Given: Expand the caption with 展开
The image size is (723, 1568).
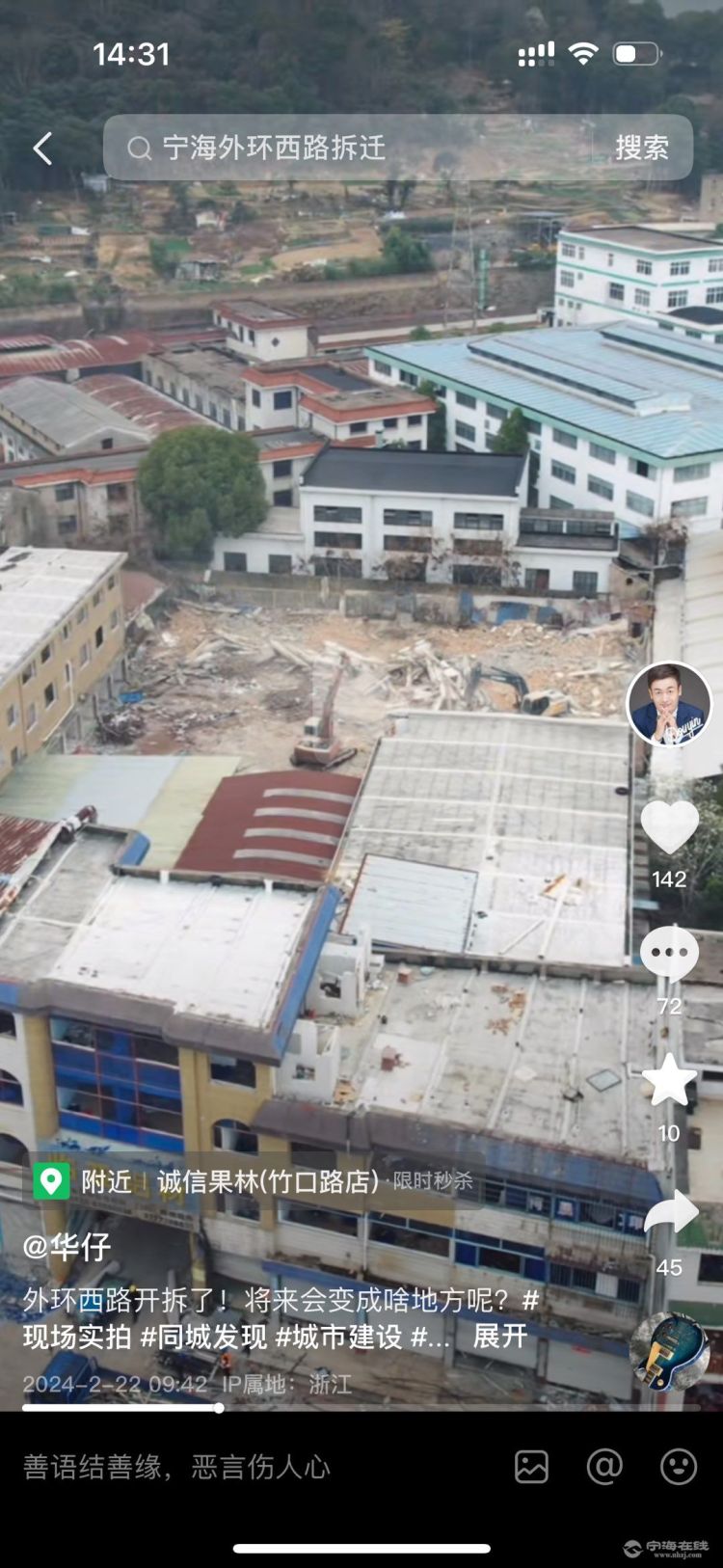Looking at the screenshot, I should coord(500,1337).
